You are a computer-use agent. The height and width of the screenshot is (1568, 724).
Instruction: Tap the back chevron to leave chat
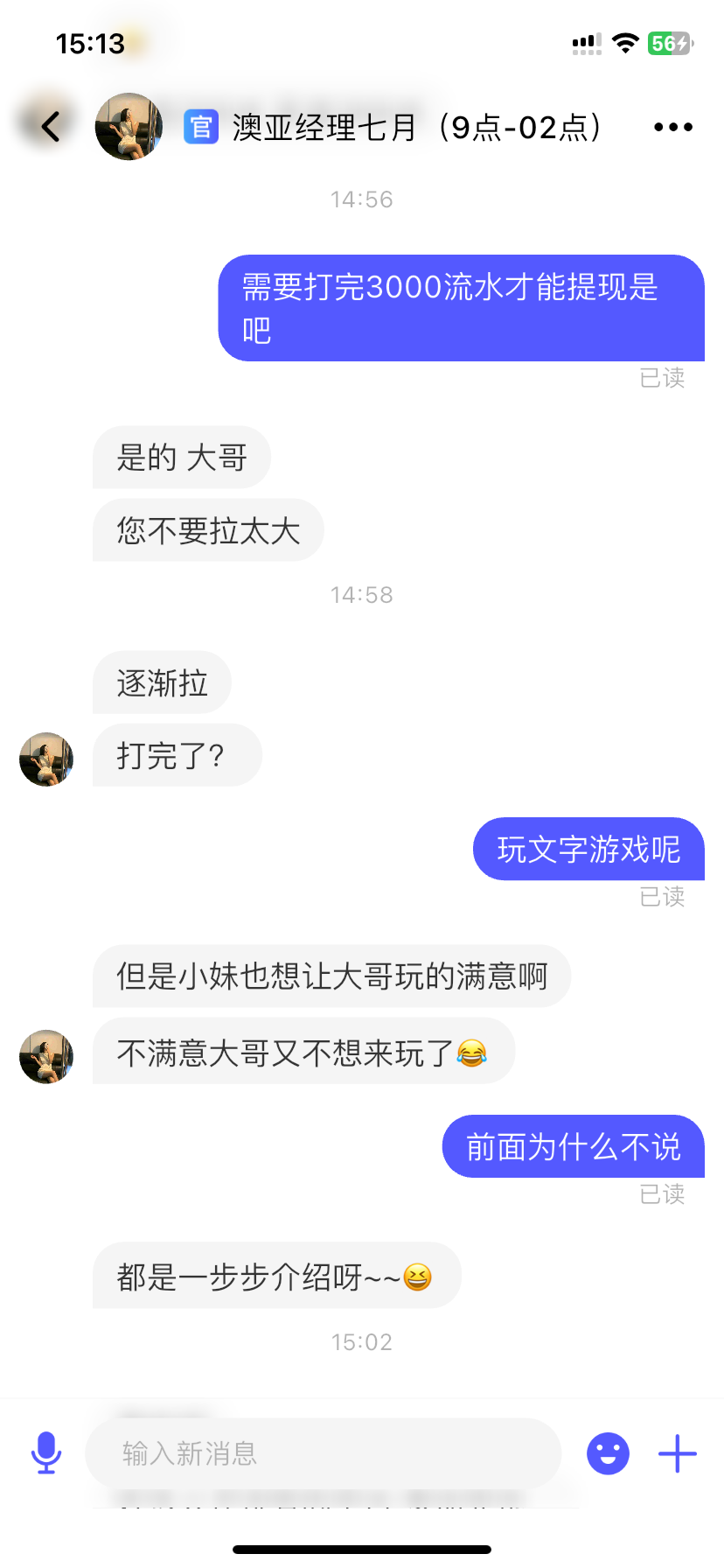(x=48, y=126)
